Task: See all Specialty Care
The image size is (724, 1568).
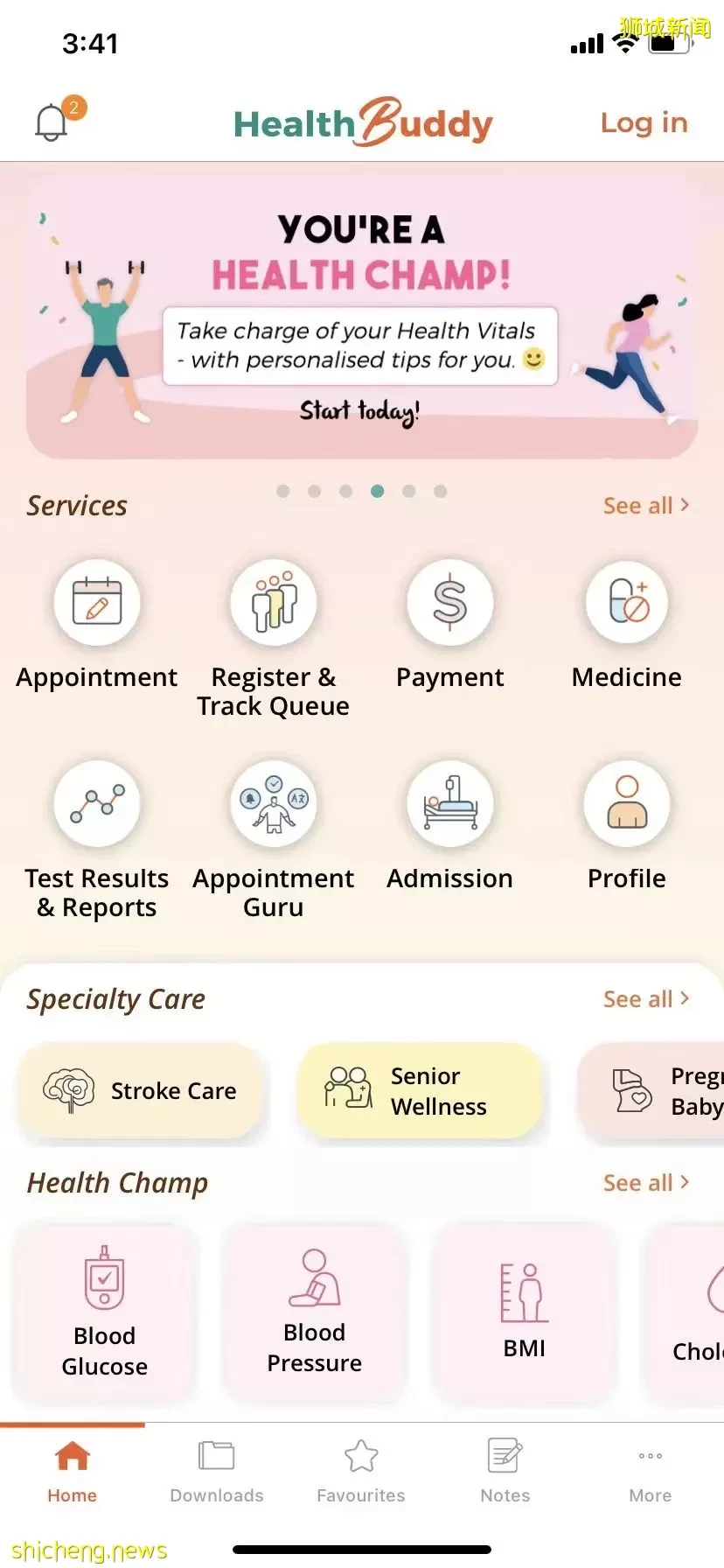Action: (x=645, y=999)
